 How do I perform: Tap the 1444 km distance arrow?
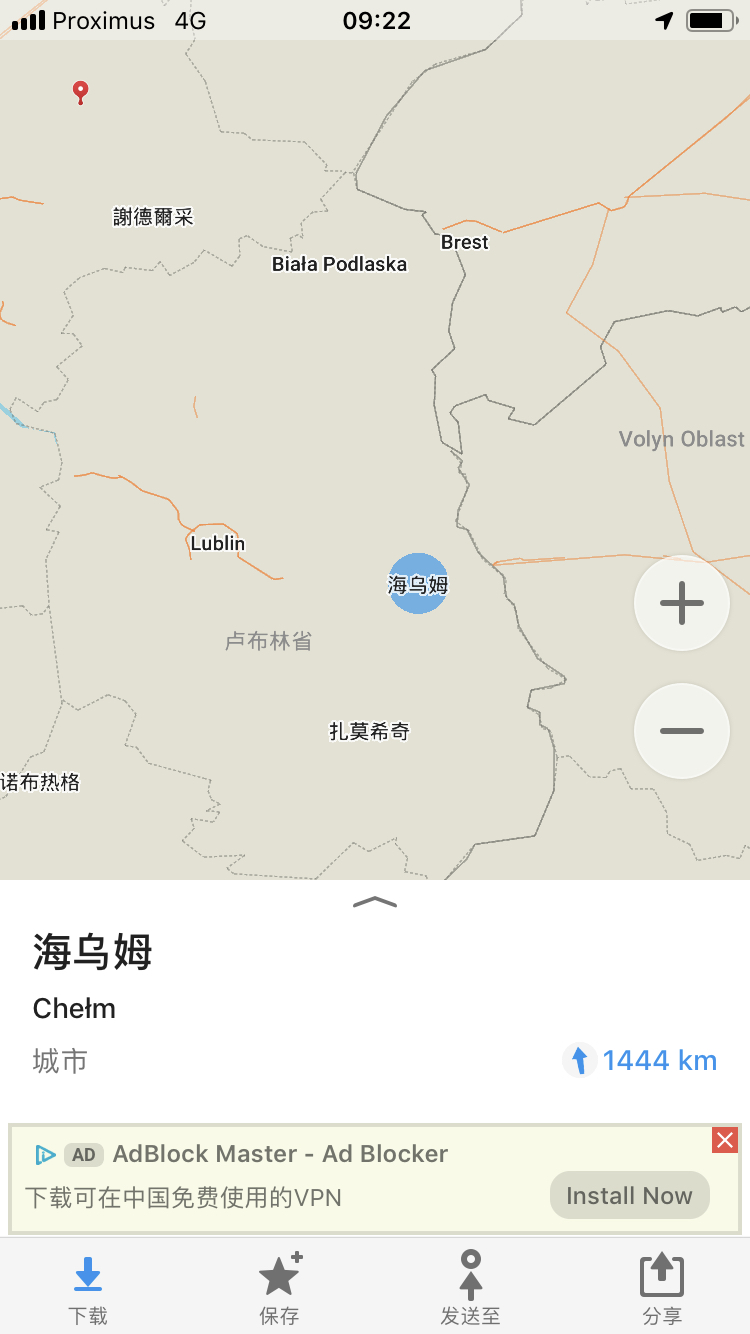pyautogui.click(x=580, y=1060)
